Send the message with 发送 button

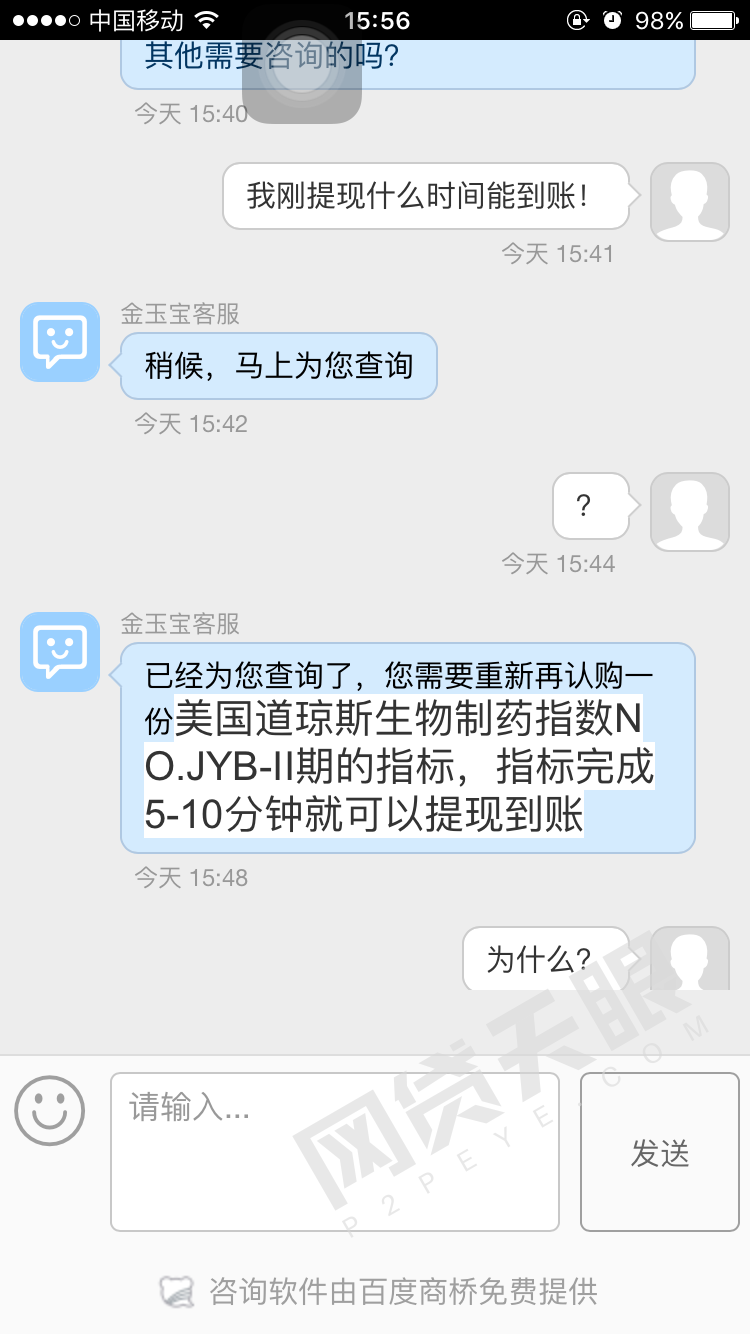pos(660,1151)
